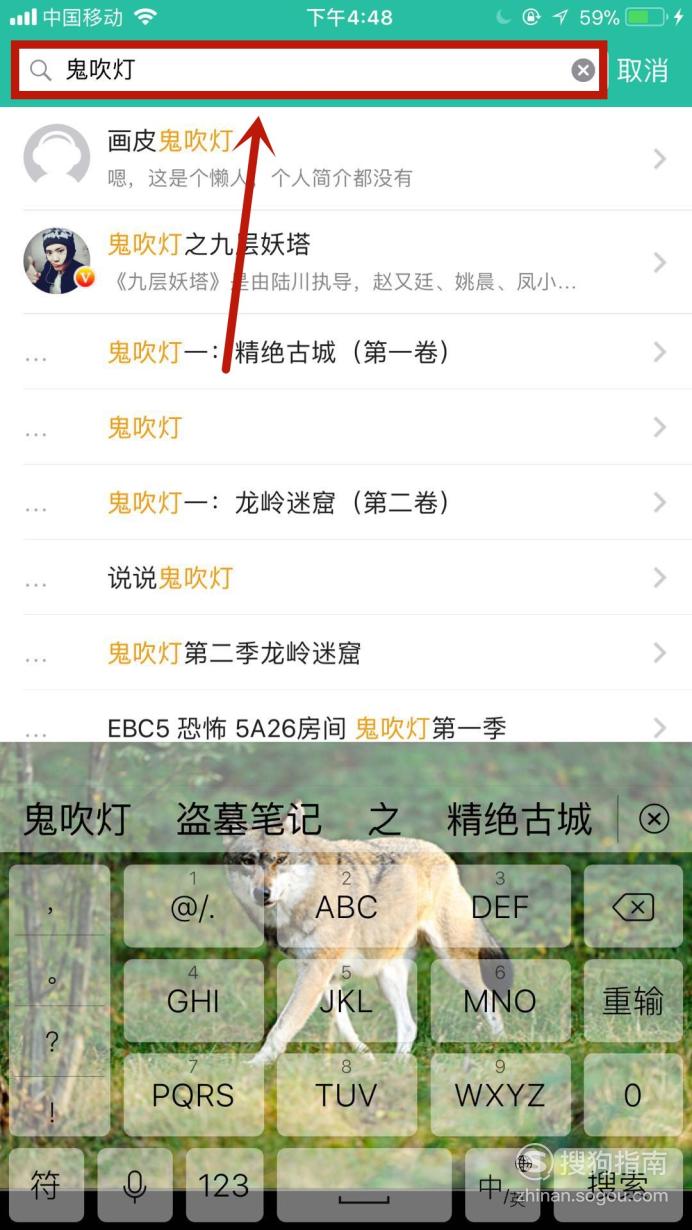Select the suggestion 鬼吹灯一：龙岭迷窟（第二卷）

point(346,502)
